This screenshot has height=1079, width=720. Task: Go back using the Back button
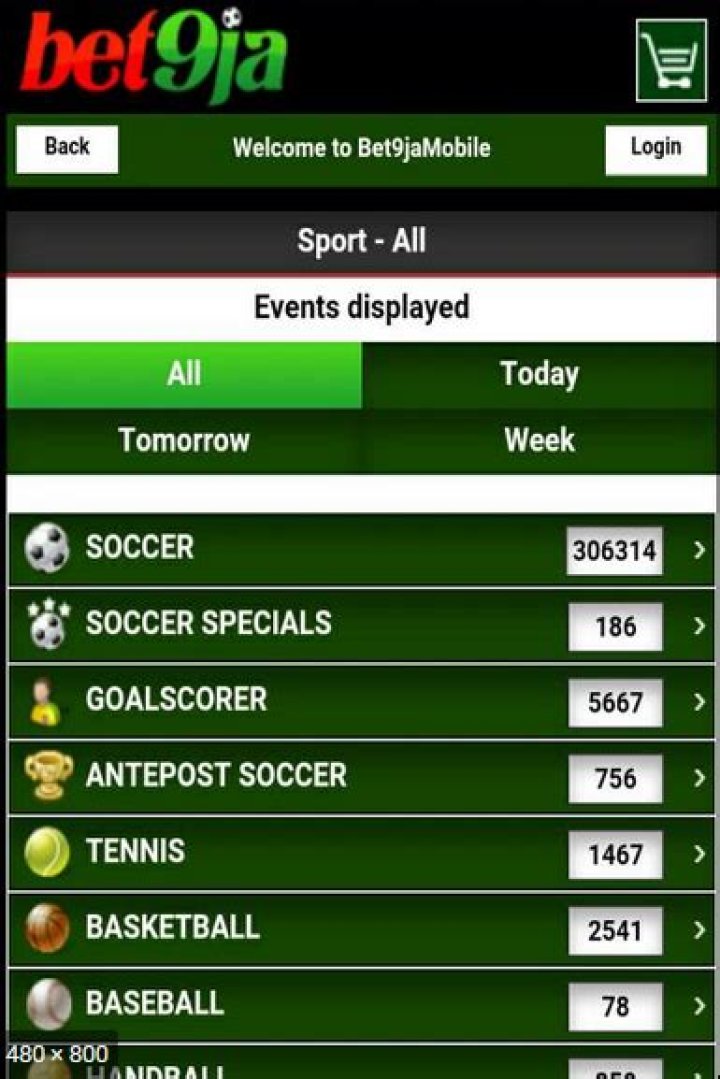click(67, 148)
